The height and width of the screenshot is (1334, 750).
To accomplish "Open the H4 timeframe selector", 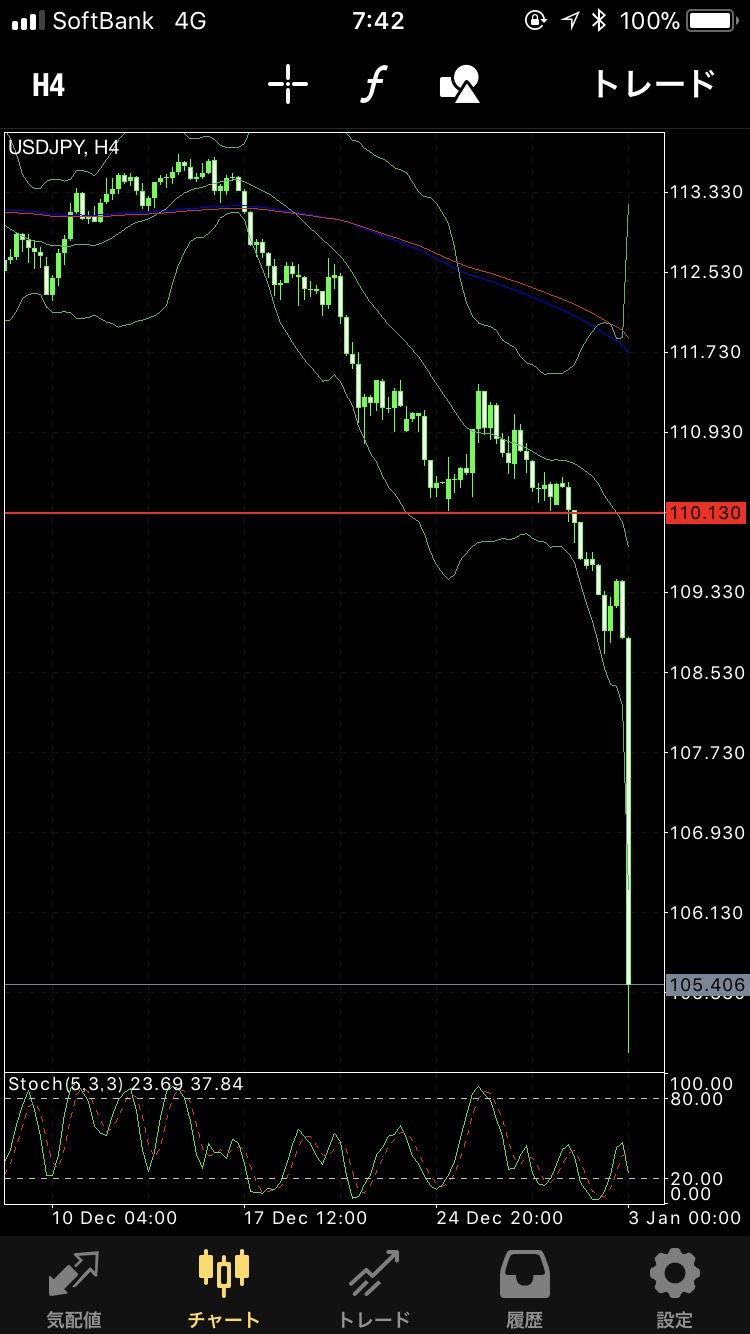I will tap(48, 85).
